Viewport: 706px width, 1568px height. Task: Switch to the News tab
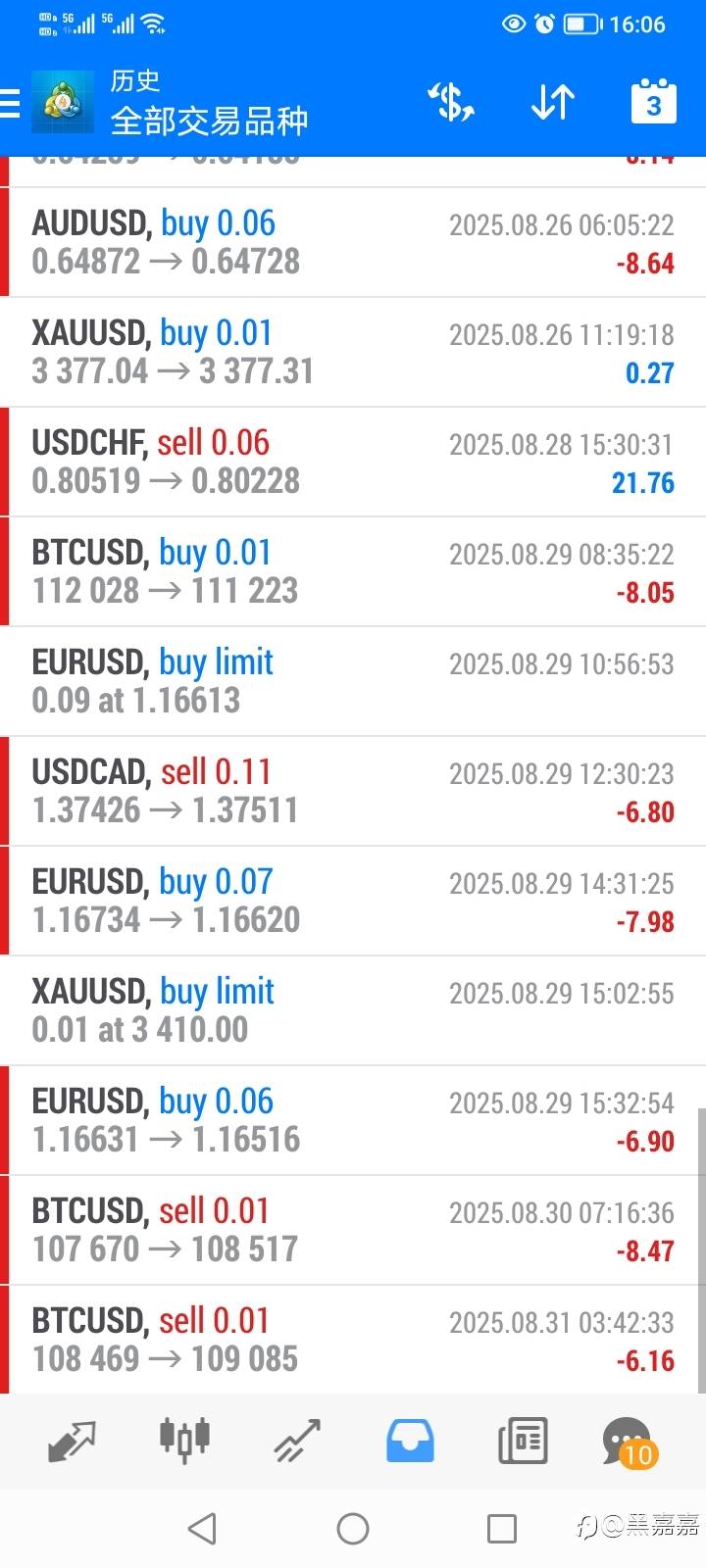click(x=523, y=1441)
